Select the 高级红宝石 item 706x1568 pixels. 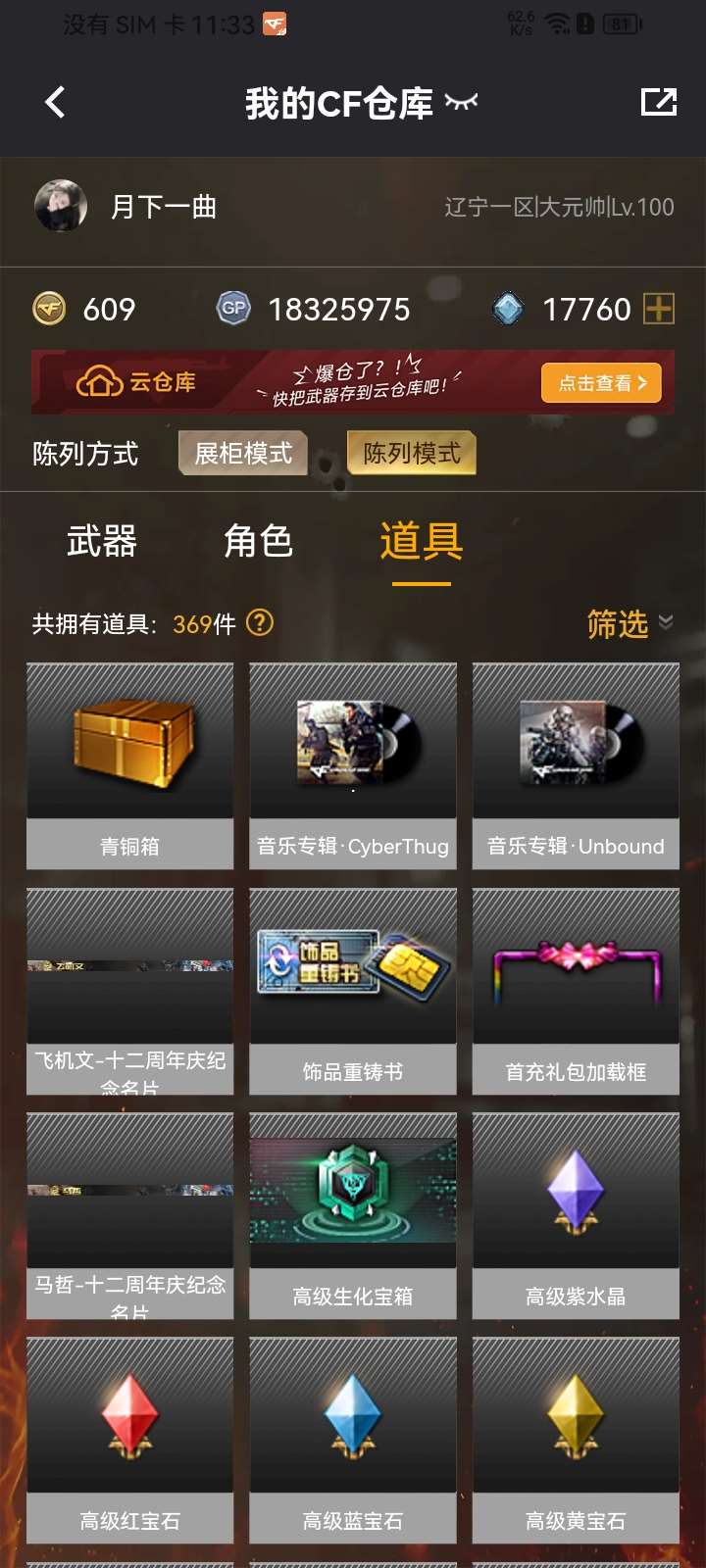pos(130,1440)
